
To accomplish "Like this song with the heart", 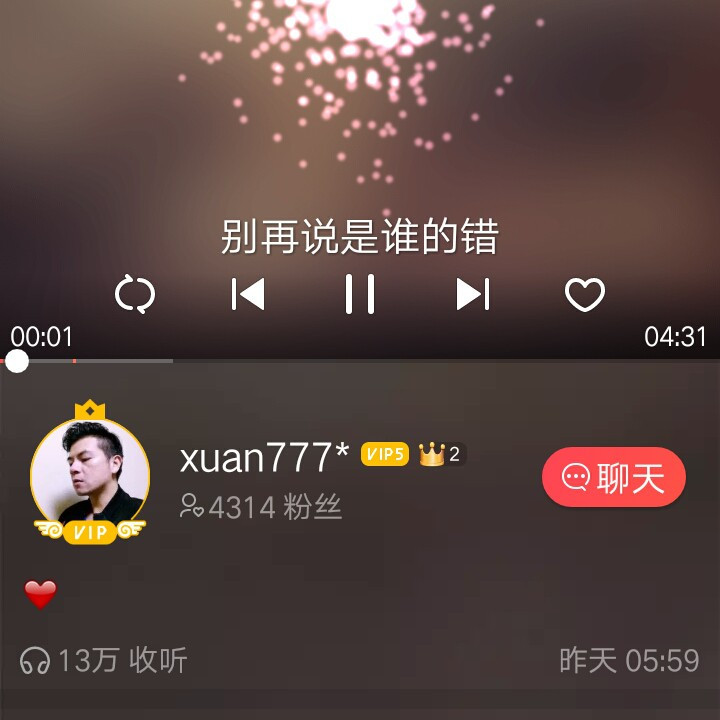I will click(x=585, y=295).
